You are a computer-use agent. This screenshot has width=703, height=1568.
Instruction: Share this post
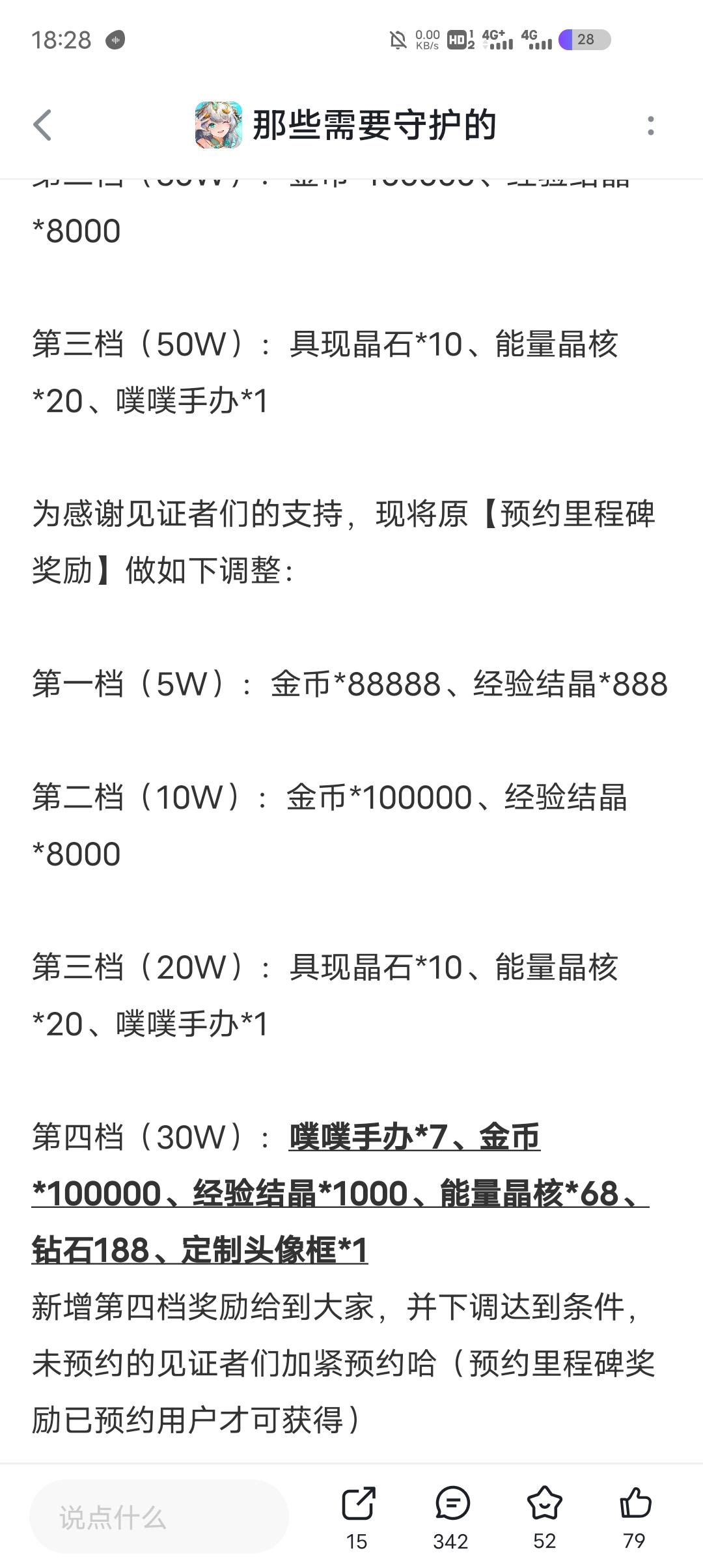pyautogui.click(x=358, y=1504)
